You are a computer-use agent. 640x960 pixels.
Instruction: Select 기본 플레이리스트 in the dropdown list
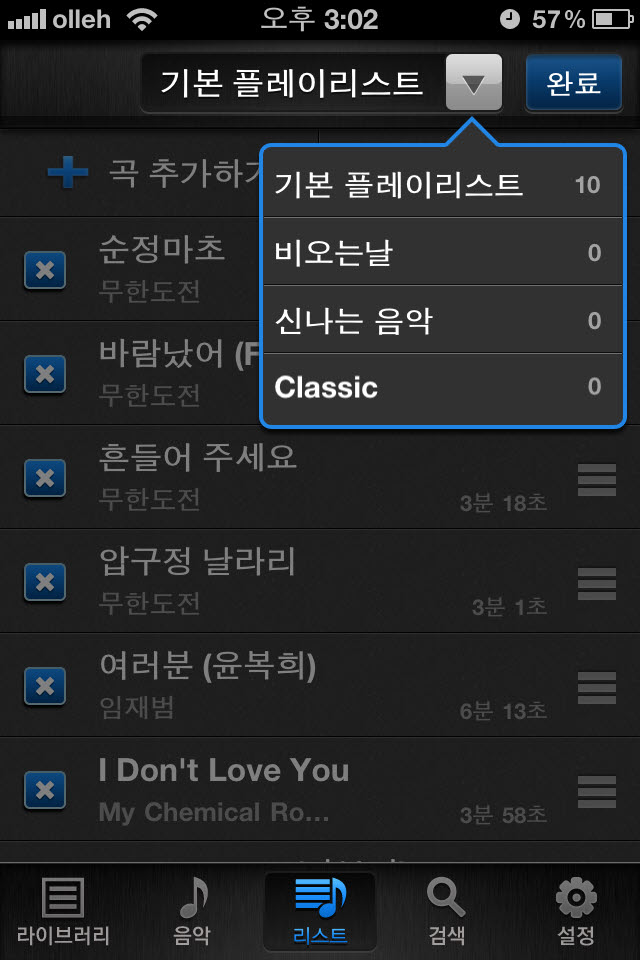click(x=441, y=185)
